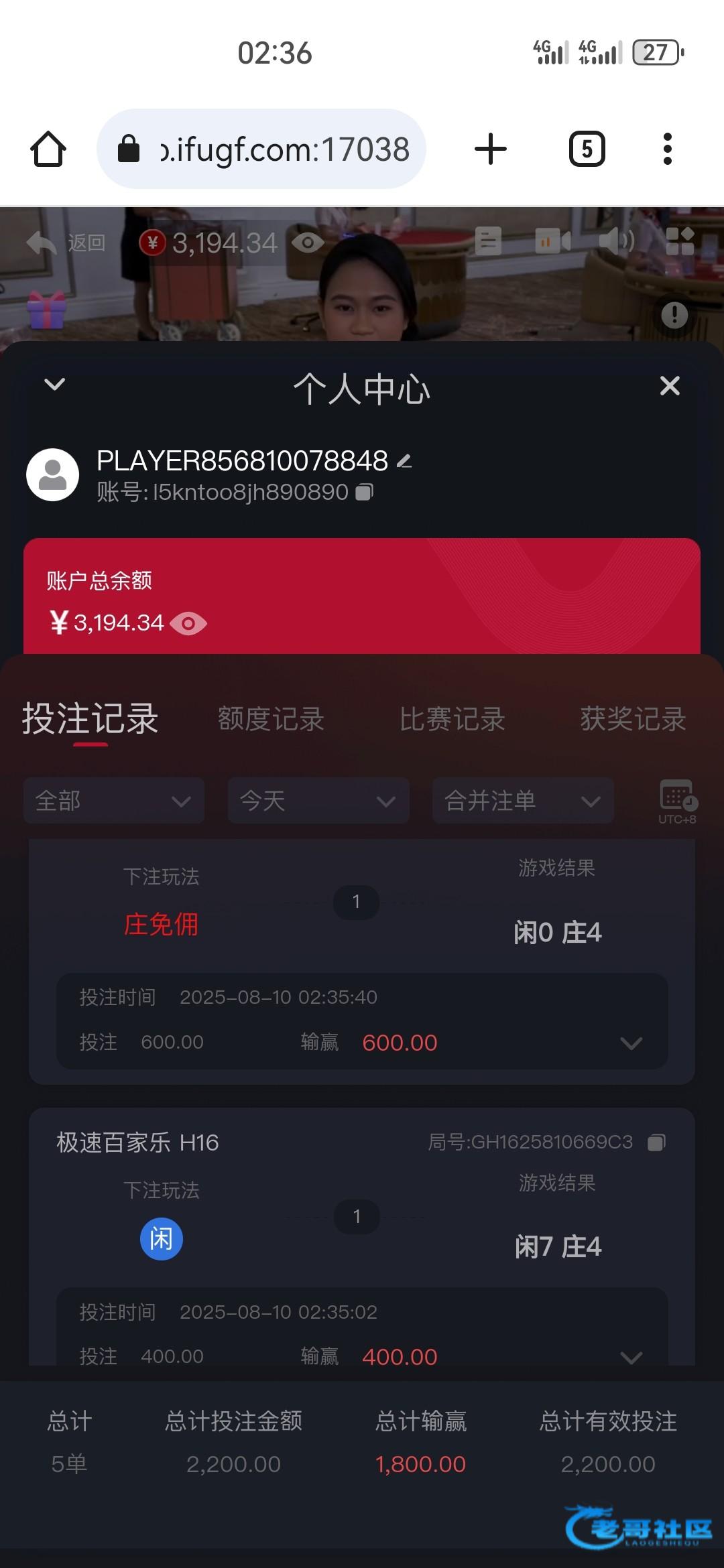This screenshot has width=724, height=1568.
Task: Open the 今天 date dropdown
Action: point(318,801)
